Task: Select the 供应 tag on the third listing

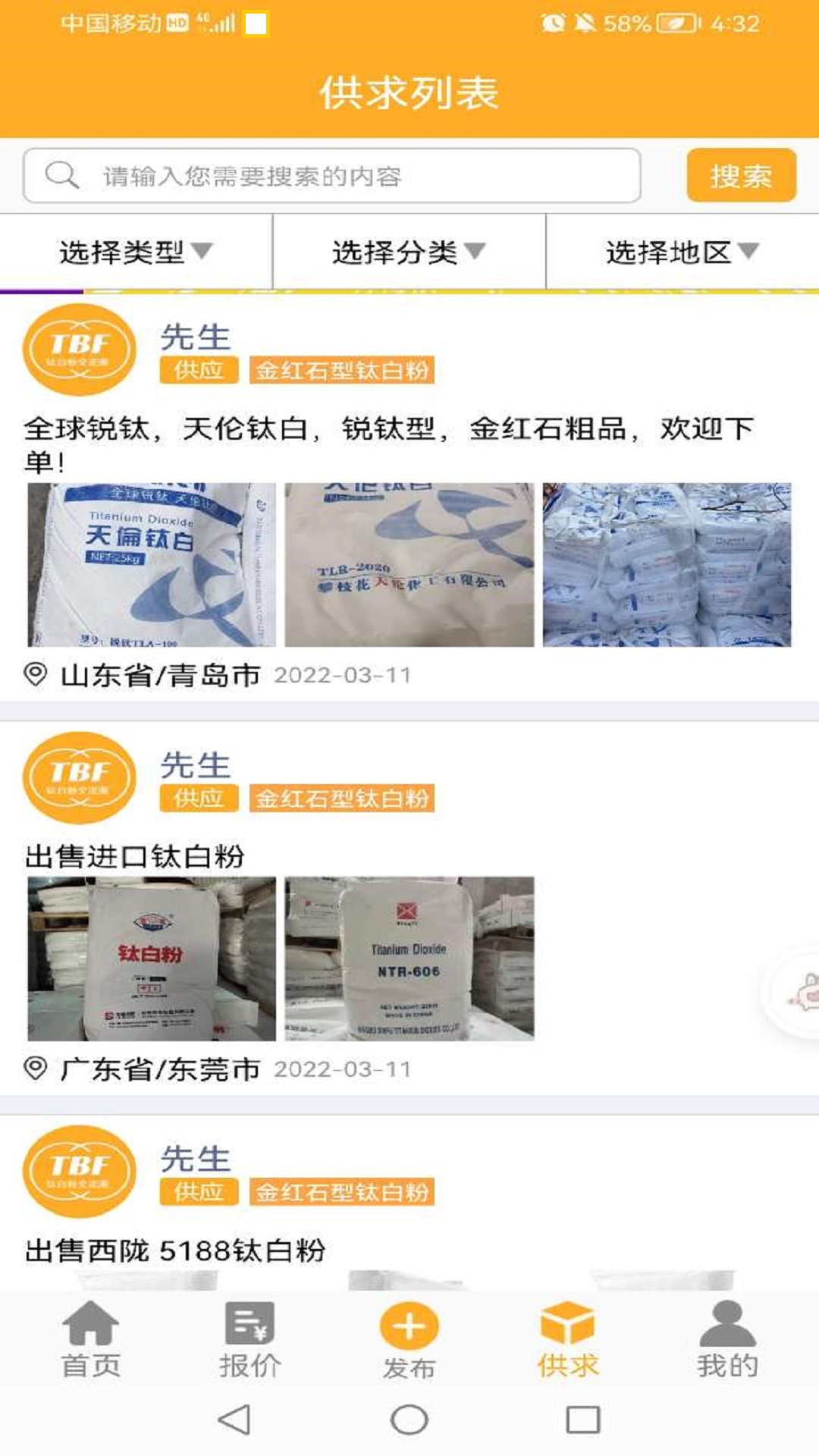Action: [x=199, y=1192]
